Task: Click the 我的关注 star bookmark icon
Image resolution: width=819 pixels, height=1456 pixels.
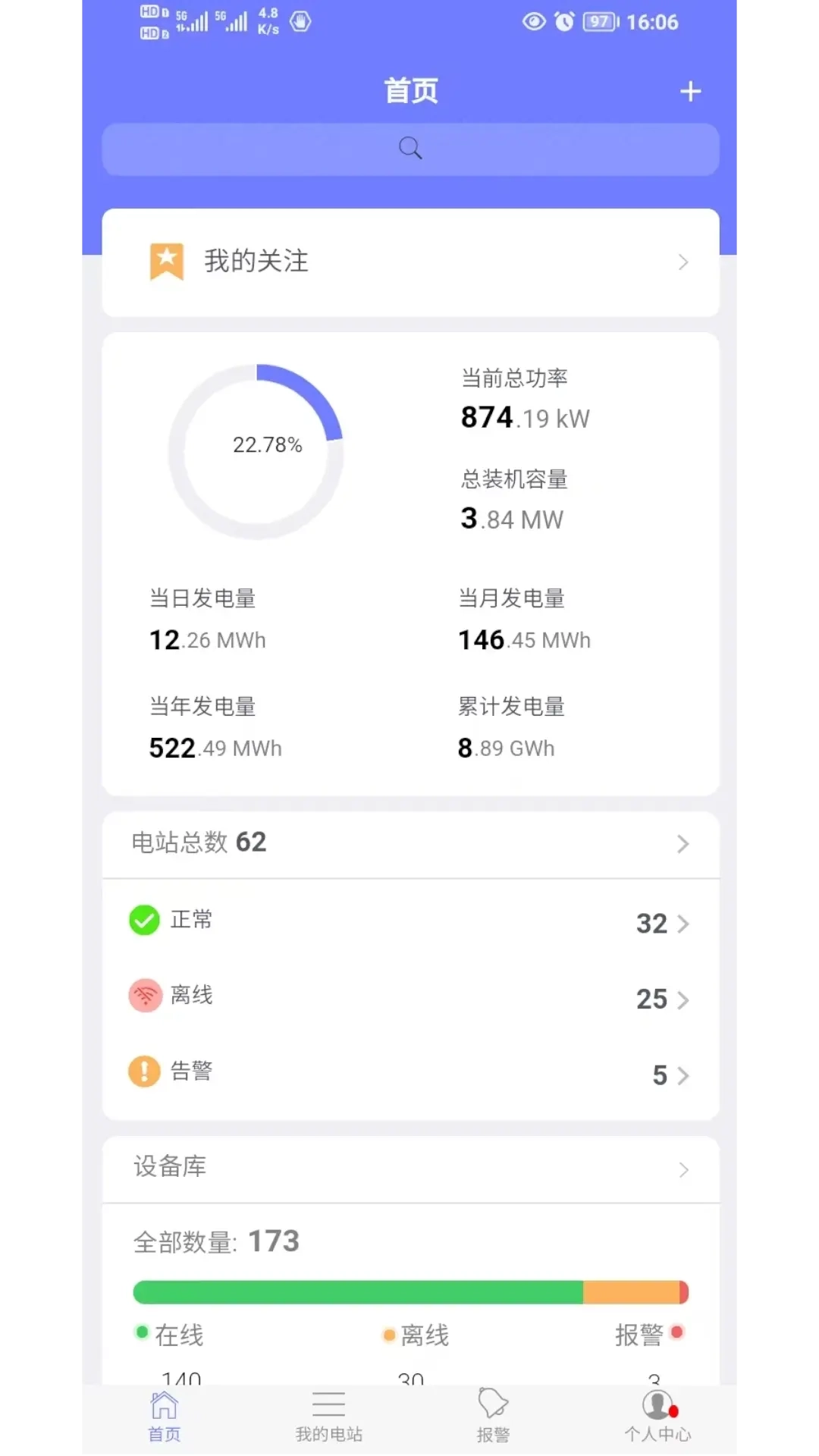Action: point(166,261)
